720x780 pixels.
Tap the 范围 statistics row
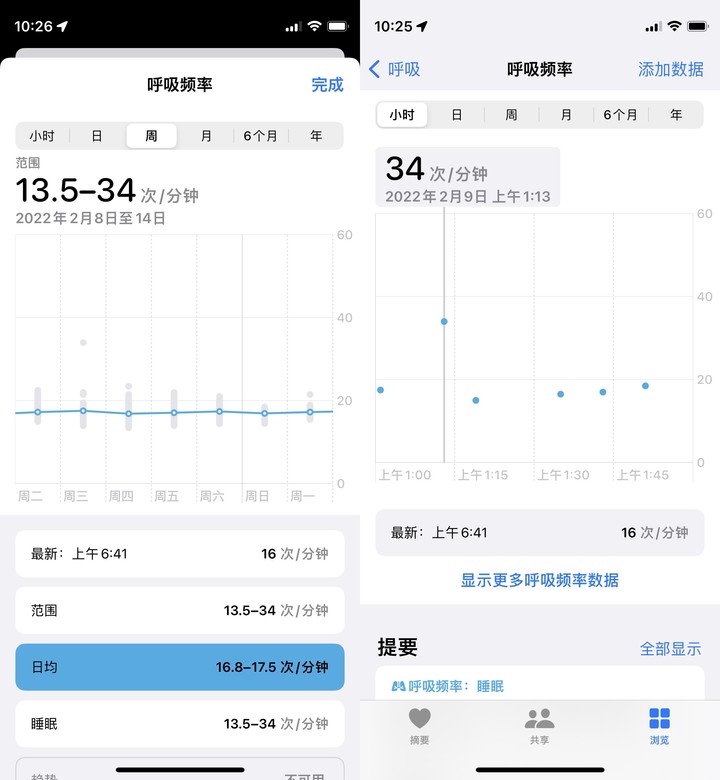pos(179,610)
